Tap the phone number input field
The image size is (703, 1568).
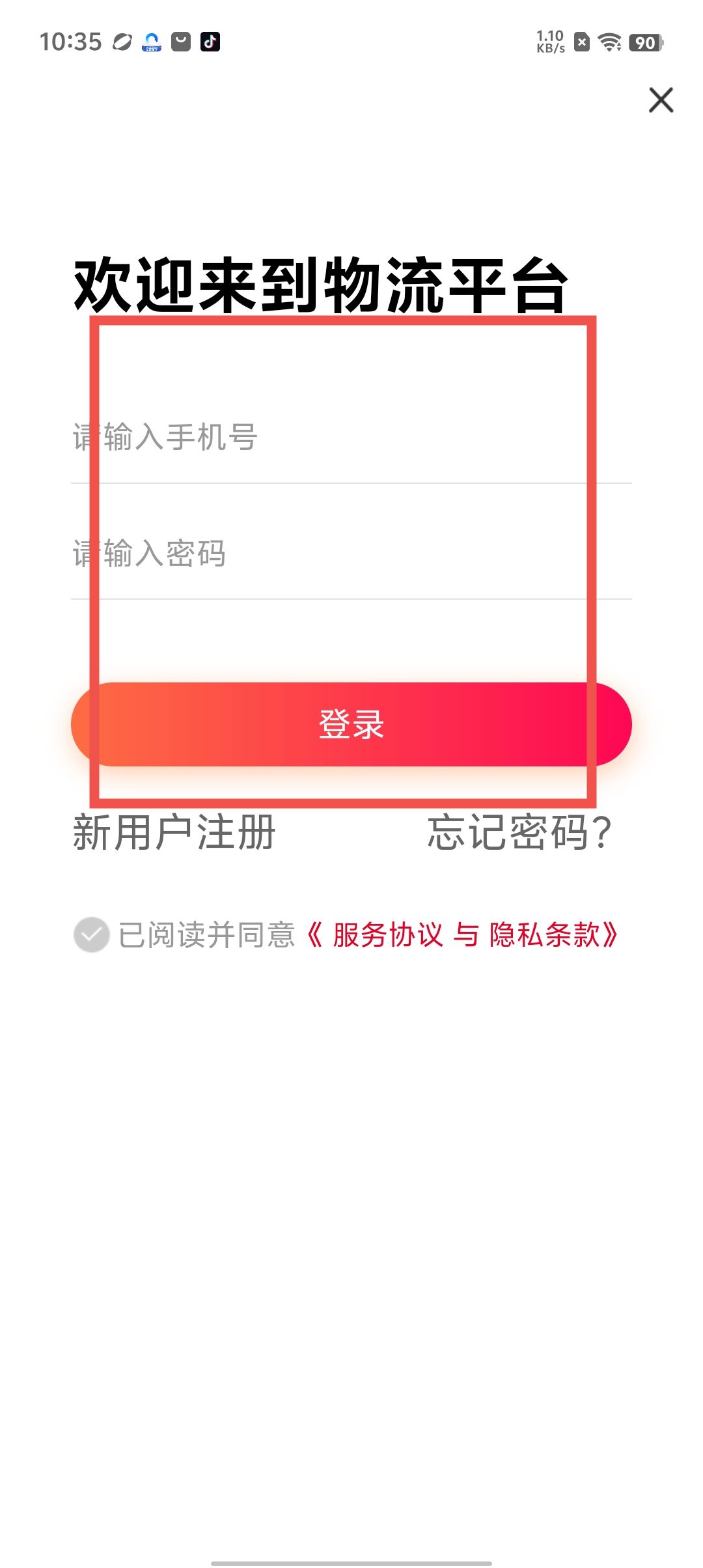(x=350, y=437)
